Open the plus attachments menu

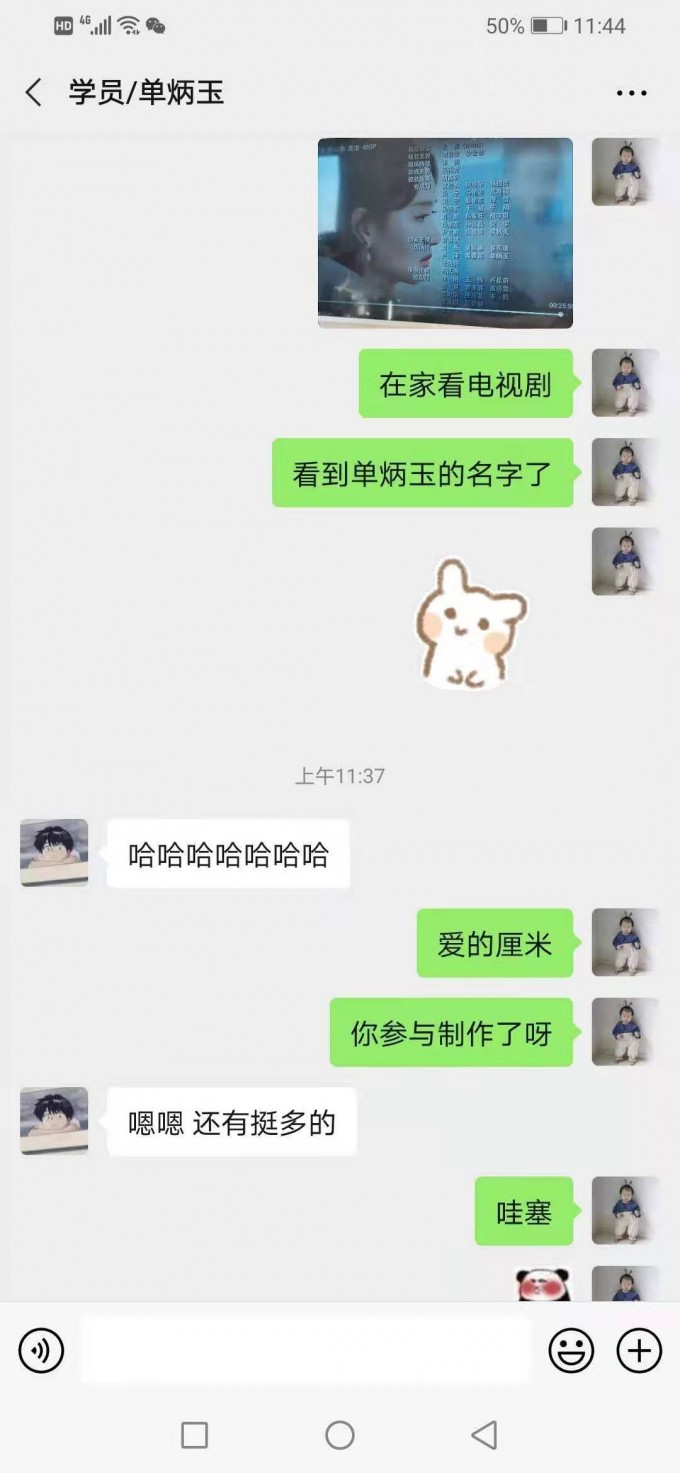639,1351
